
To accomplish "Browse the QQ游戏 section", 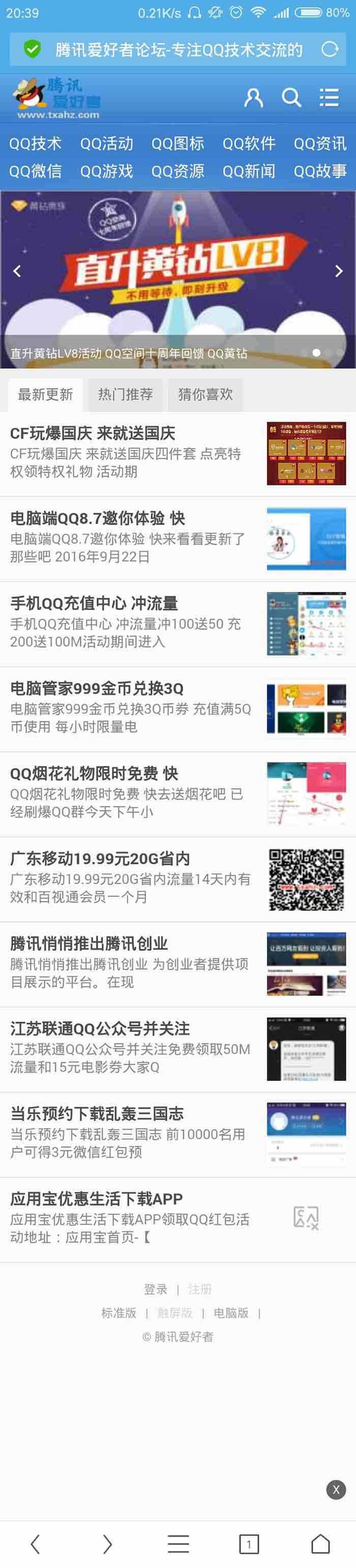I will (x=106, y=171).
